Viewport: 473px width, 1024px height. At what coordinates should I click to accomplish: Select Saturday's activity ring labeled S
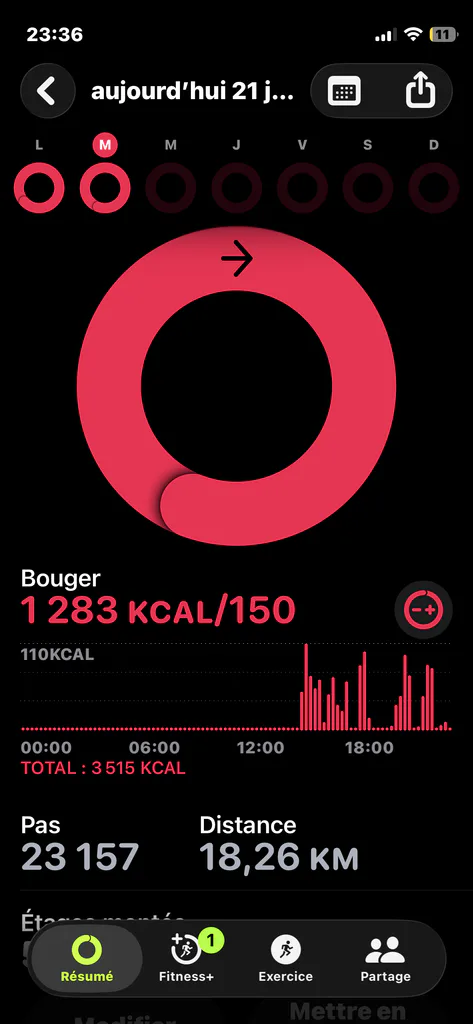(368, 187)
